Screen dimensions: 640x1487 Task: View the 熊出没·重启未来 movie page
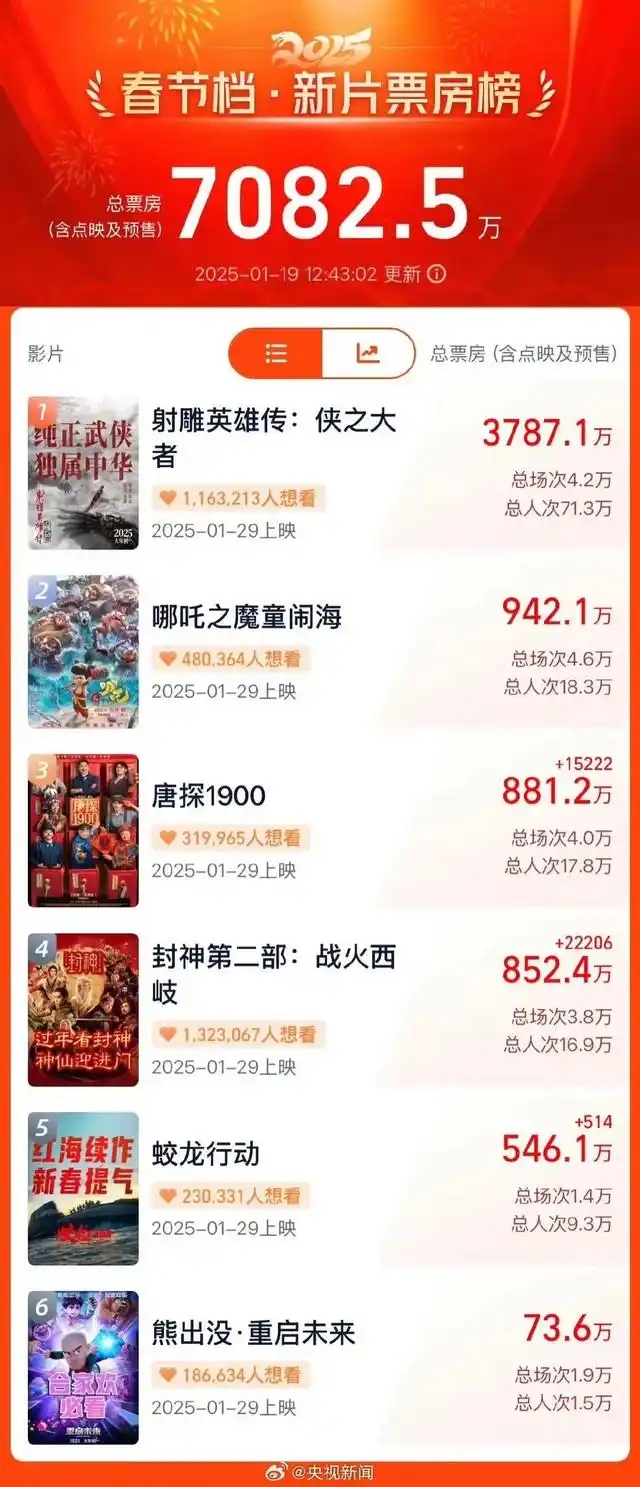[x=253, y=1333]
